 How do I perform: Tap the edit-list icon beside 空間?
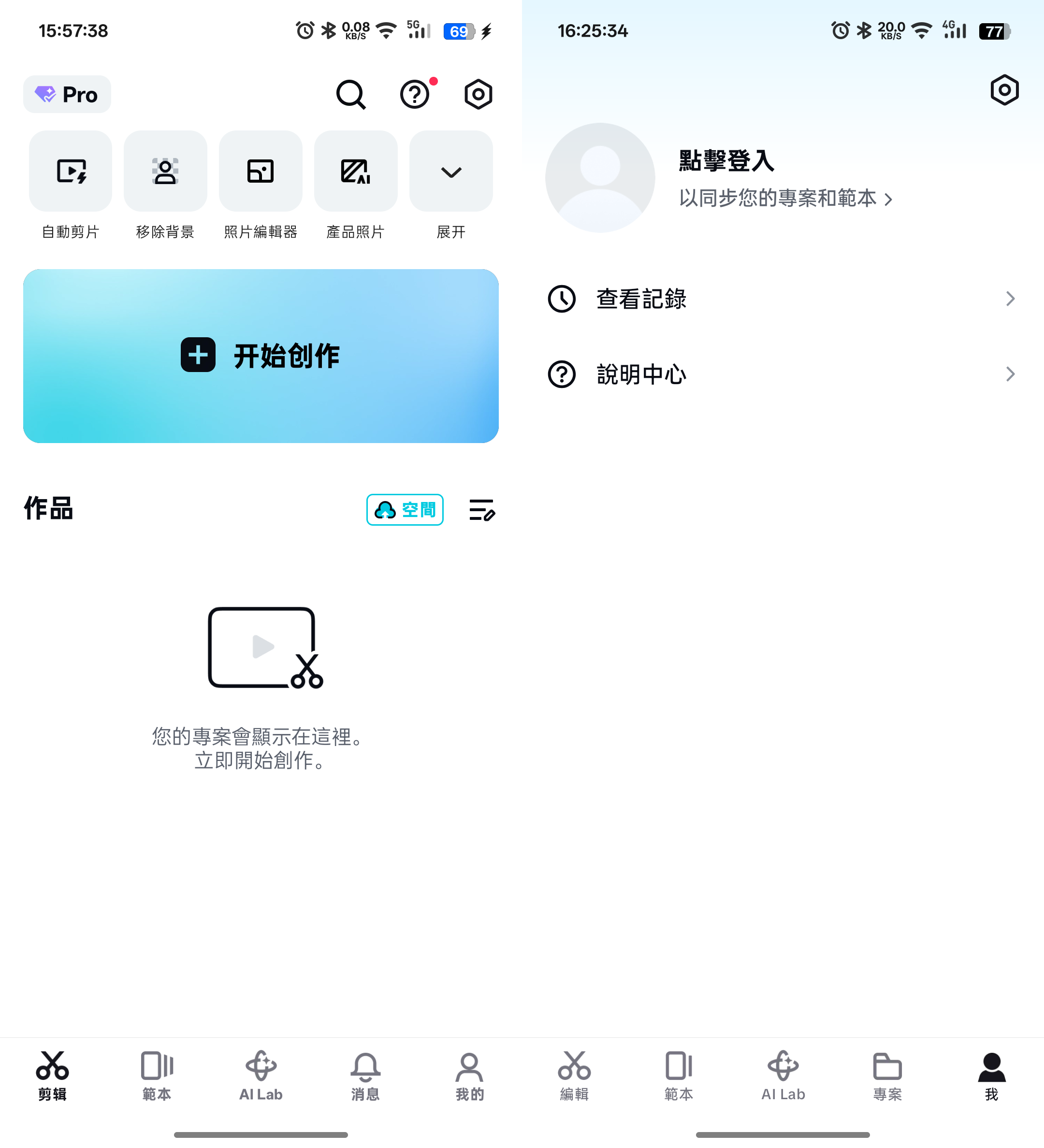point(482,510)
